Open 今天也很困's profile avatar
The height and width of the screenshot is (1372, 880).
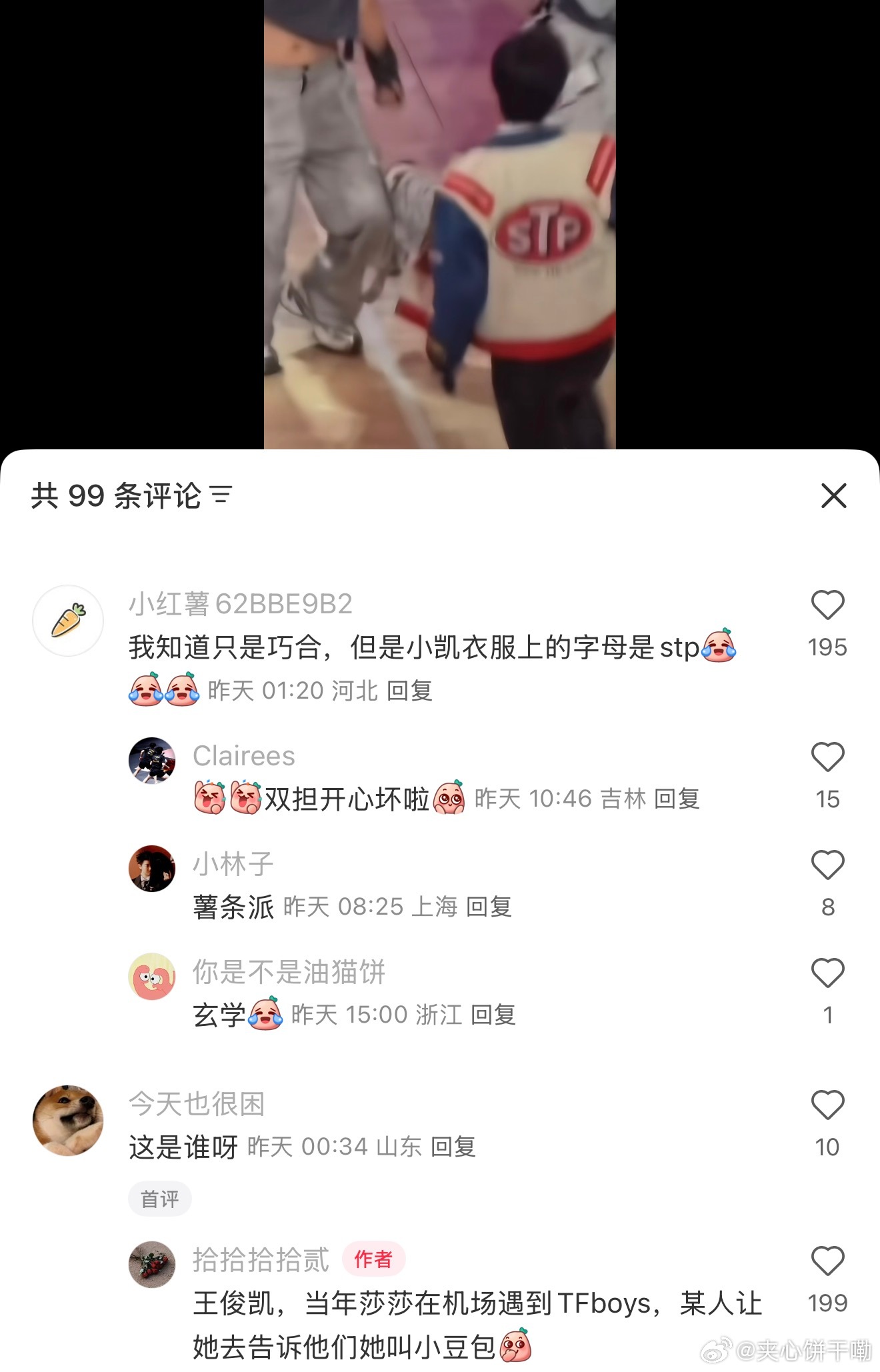(x=68, y=1121)
